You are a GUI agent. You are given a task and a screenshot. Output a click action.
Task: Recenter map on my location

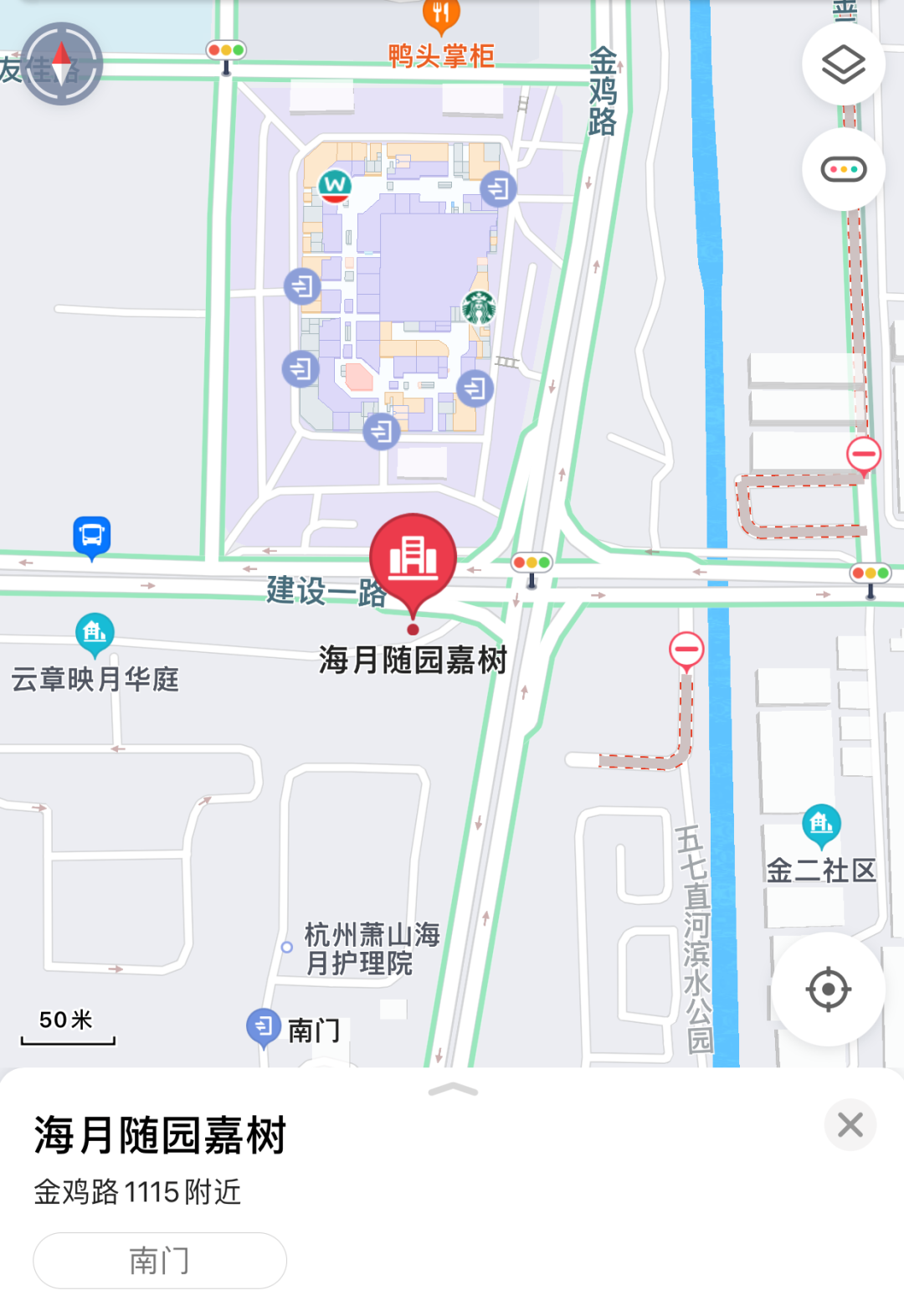click(x=828, y=990)
